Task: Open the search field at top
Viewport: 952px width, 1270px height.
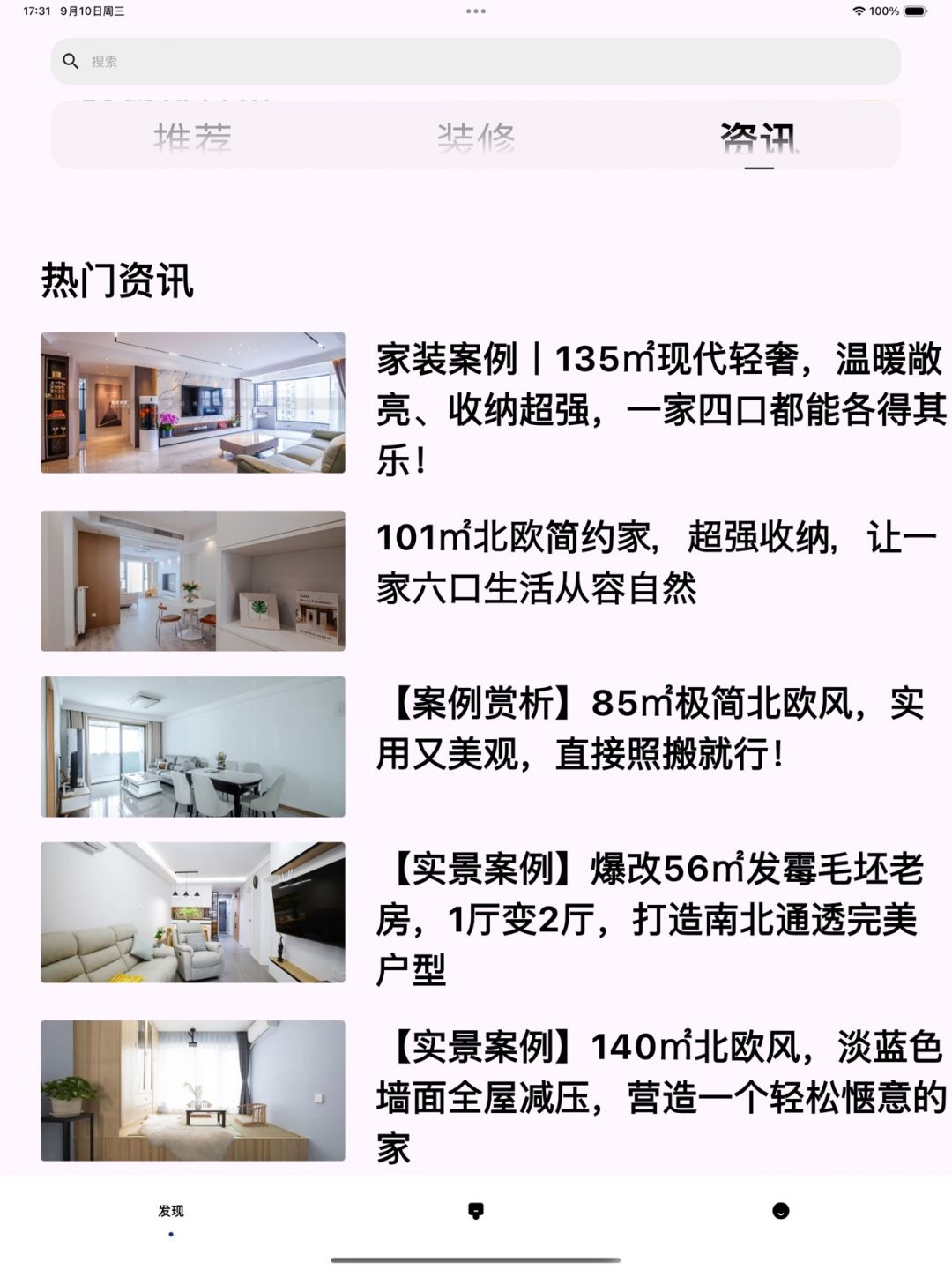Action: click(x=476, y=62)
